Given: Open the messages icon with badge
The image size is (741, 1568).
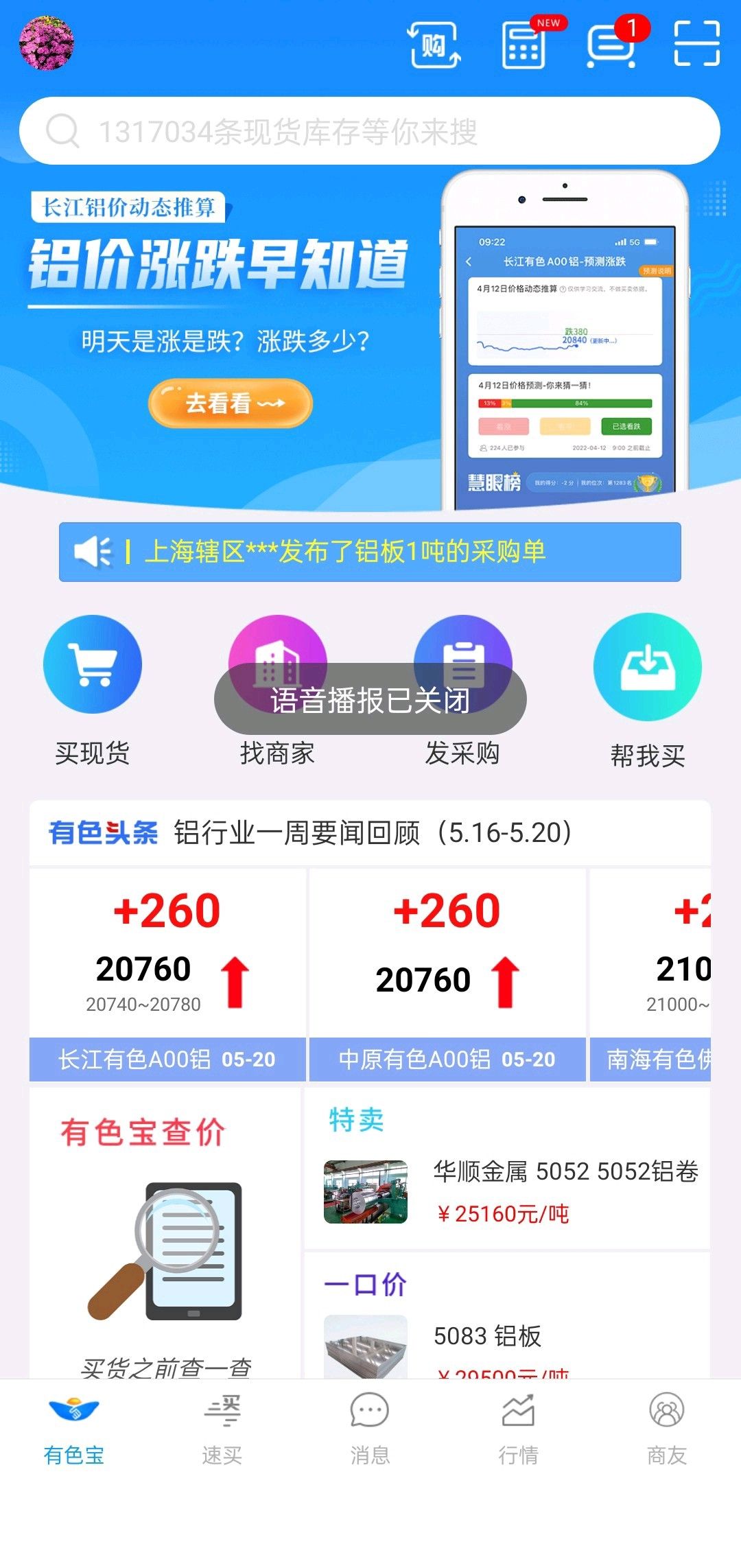Looking at the screenshot, I should coord(611,45).
